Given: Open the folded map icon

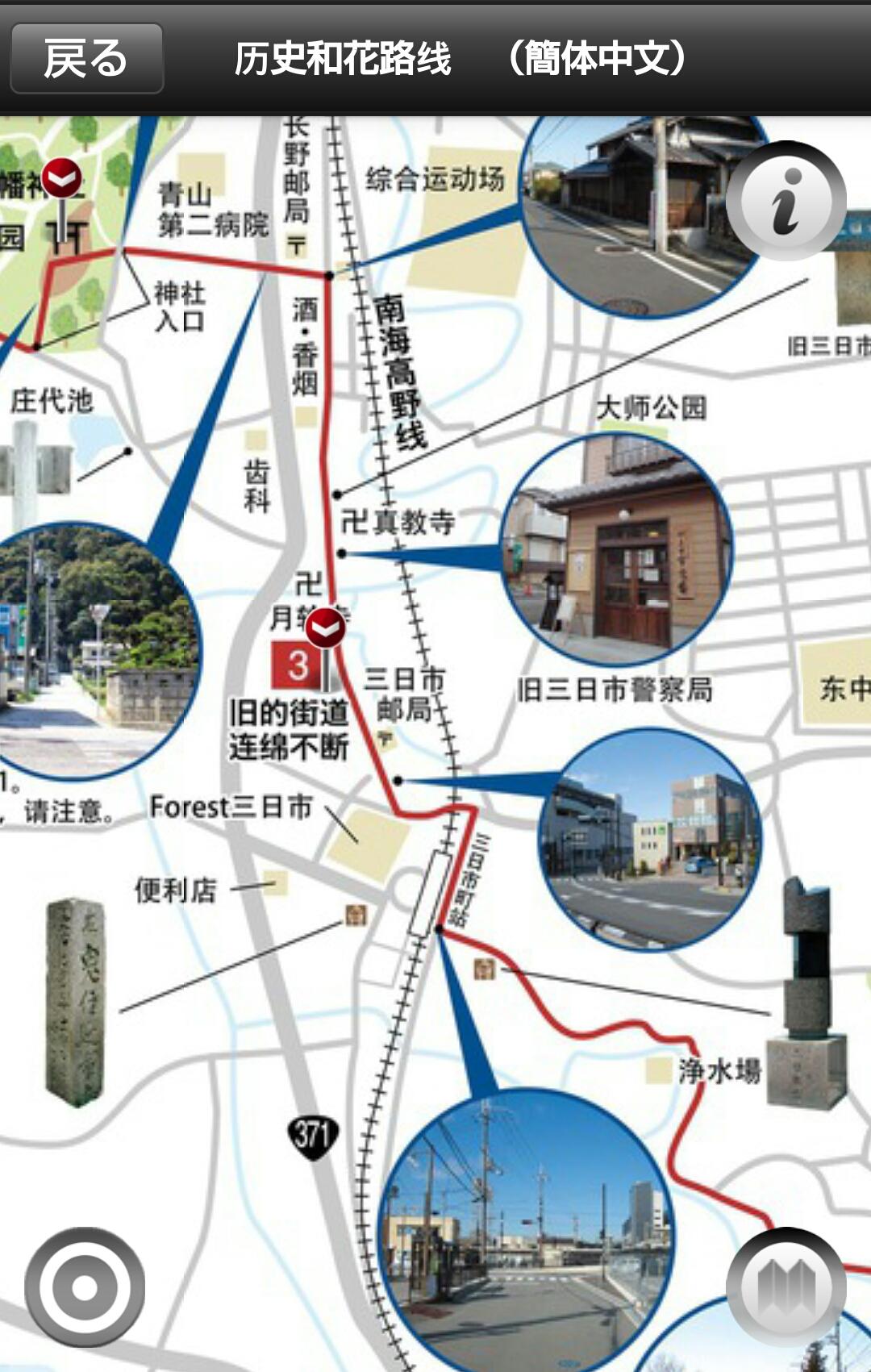Looking at the screenshot, I should [x=786, y=1287].
